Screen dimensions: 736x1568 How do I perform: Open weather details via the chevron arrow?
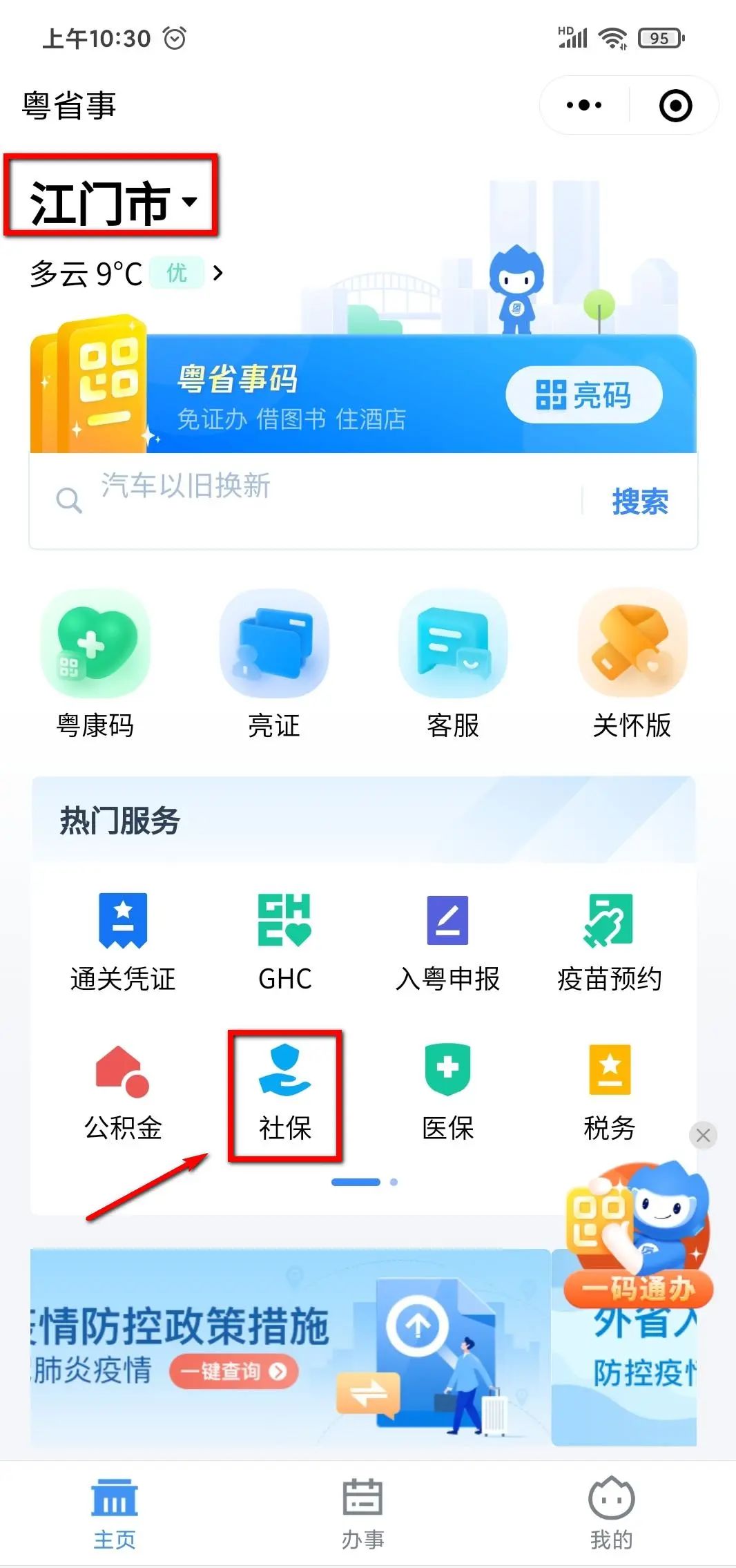218,274
